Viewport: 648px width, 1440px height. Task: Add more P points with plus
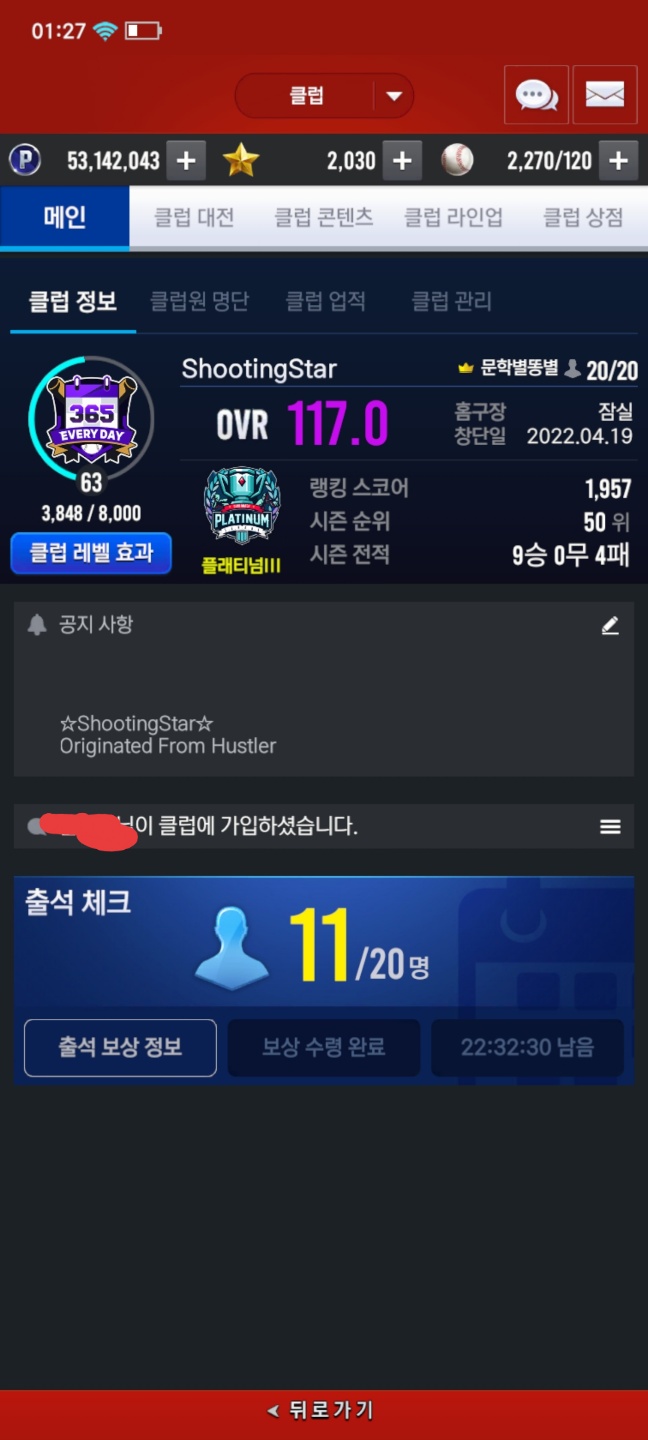pos(186,160)
